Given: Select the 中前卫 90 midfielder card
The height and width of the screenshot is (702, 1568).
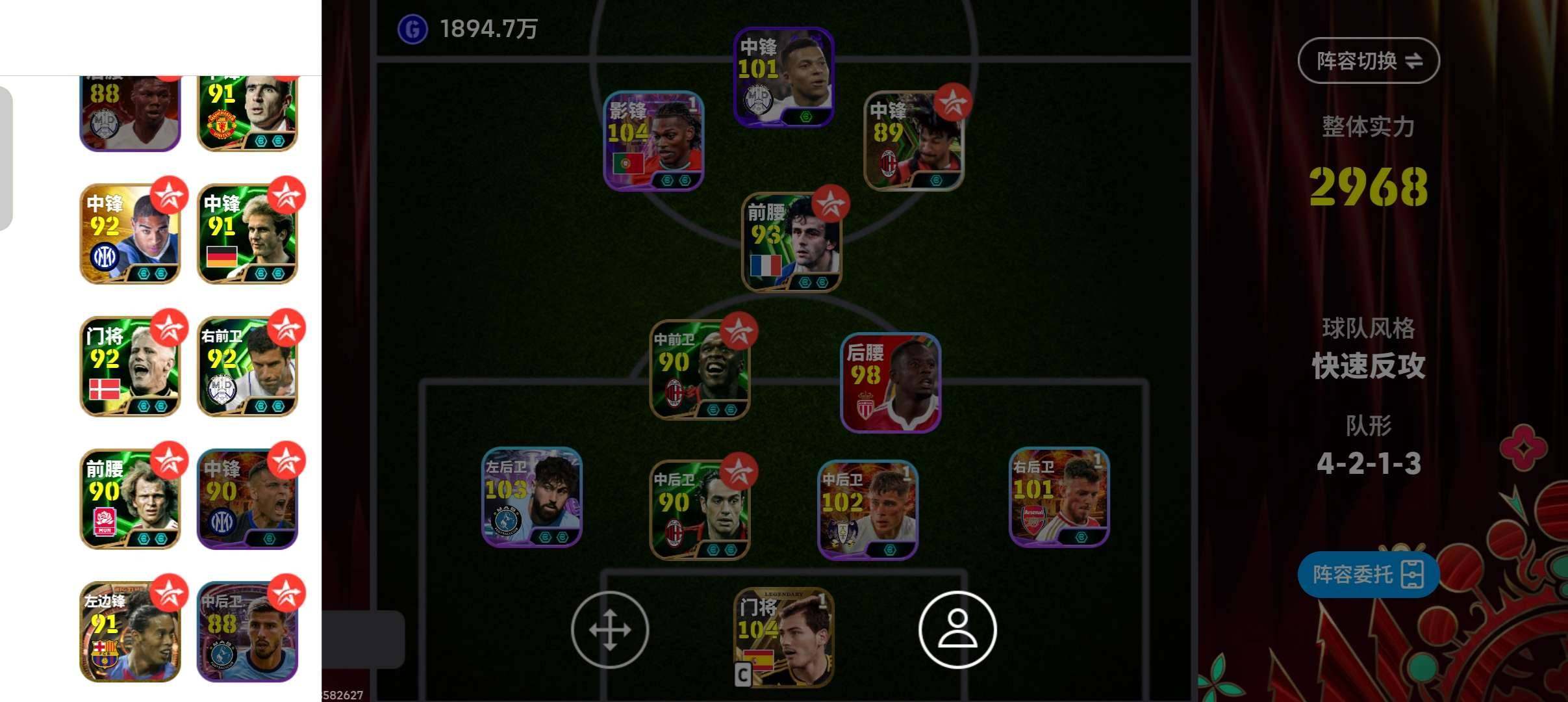Looking at the screenshot, I should tap(700, 369).
